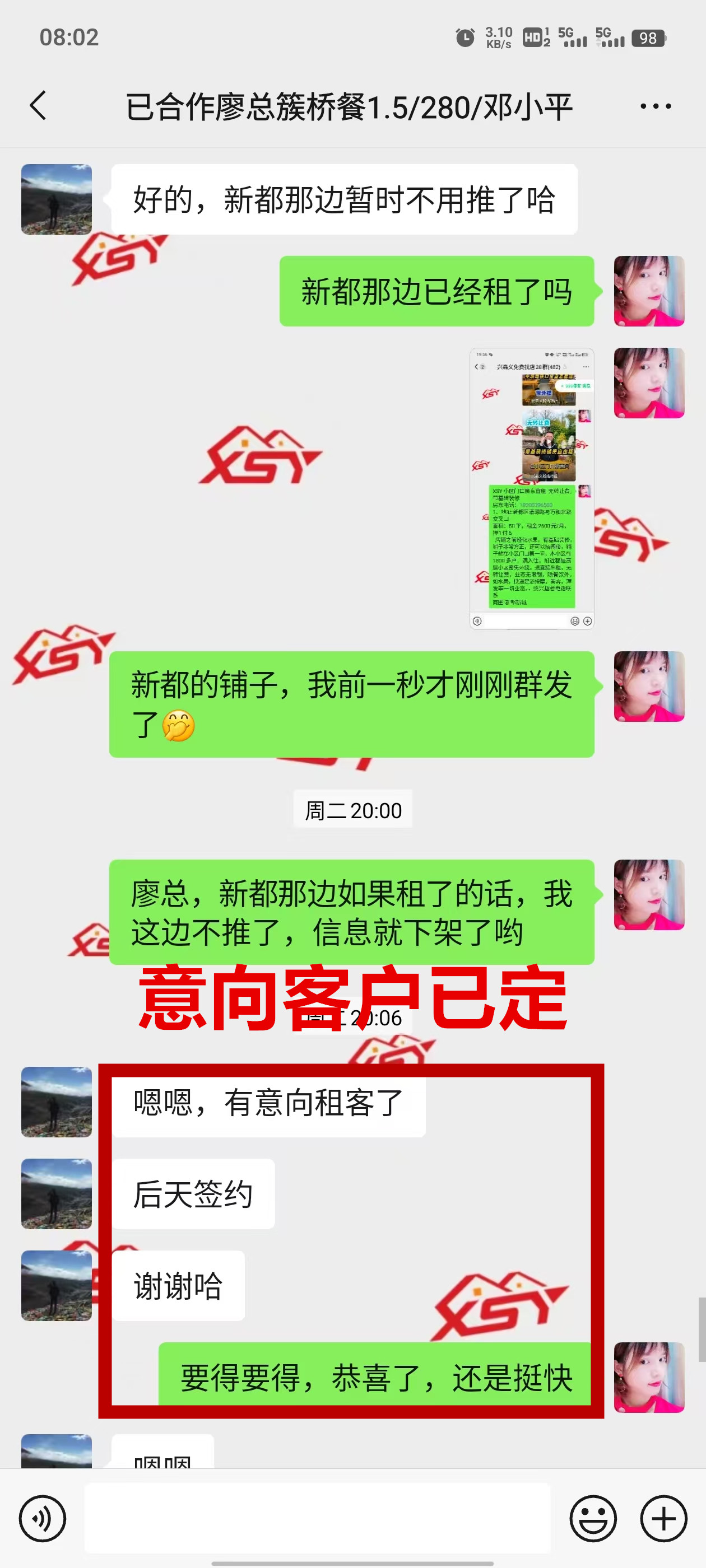This screenshot has height=1568, width=706.
Task: Open the emoji sticker panel
Action: (x=593, y=1518)
